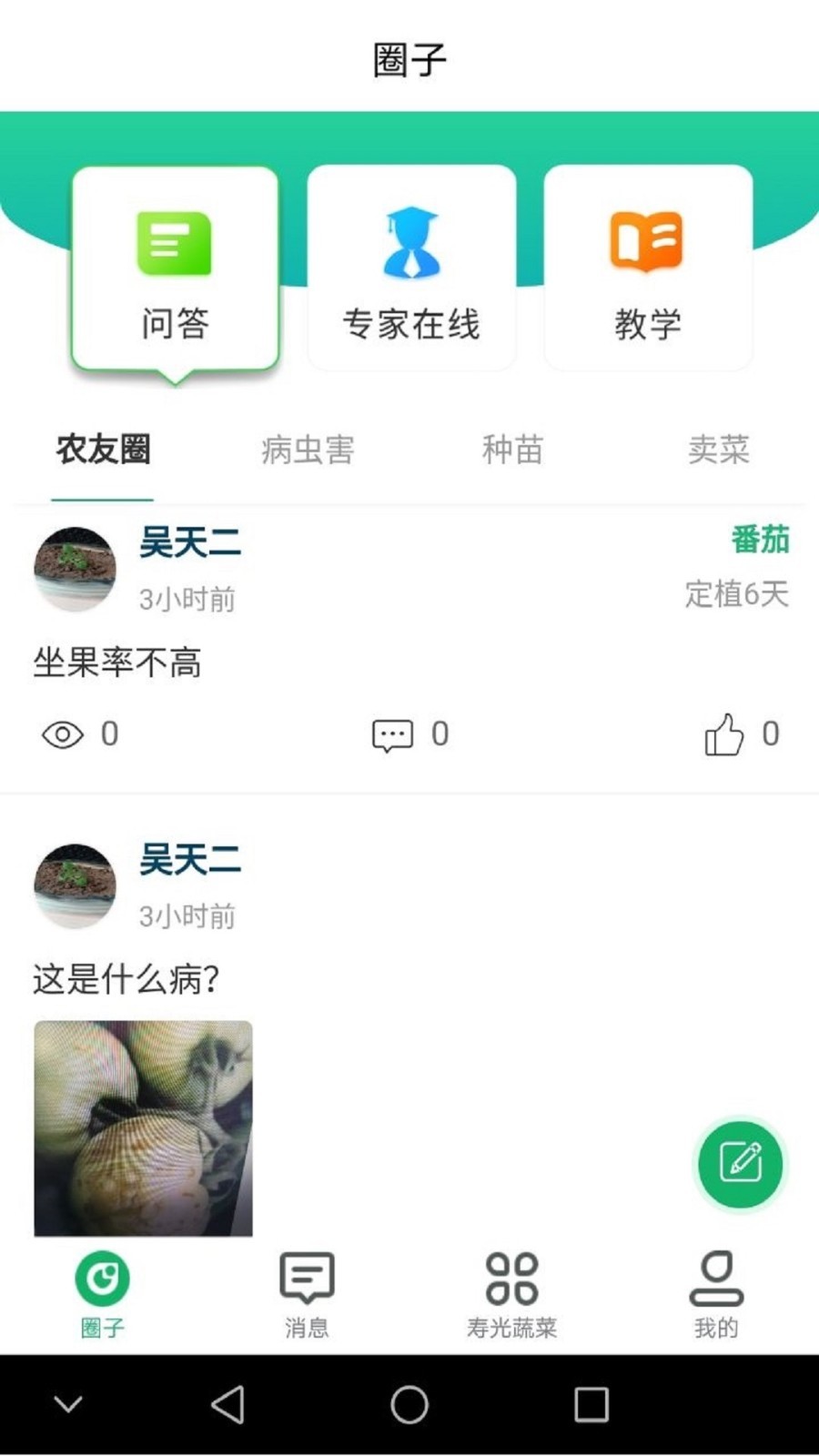Tap the 圈子 bottom navigation tab
The image size is (819, 1456).
coord(102,1293)
